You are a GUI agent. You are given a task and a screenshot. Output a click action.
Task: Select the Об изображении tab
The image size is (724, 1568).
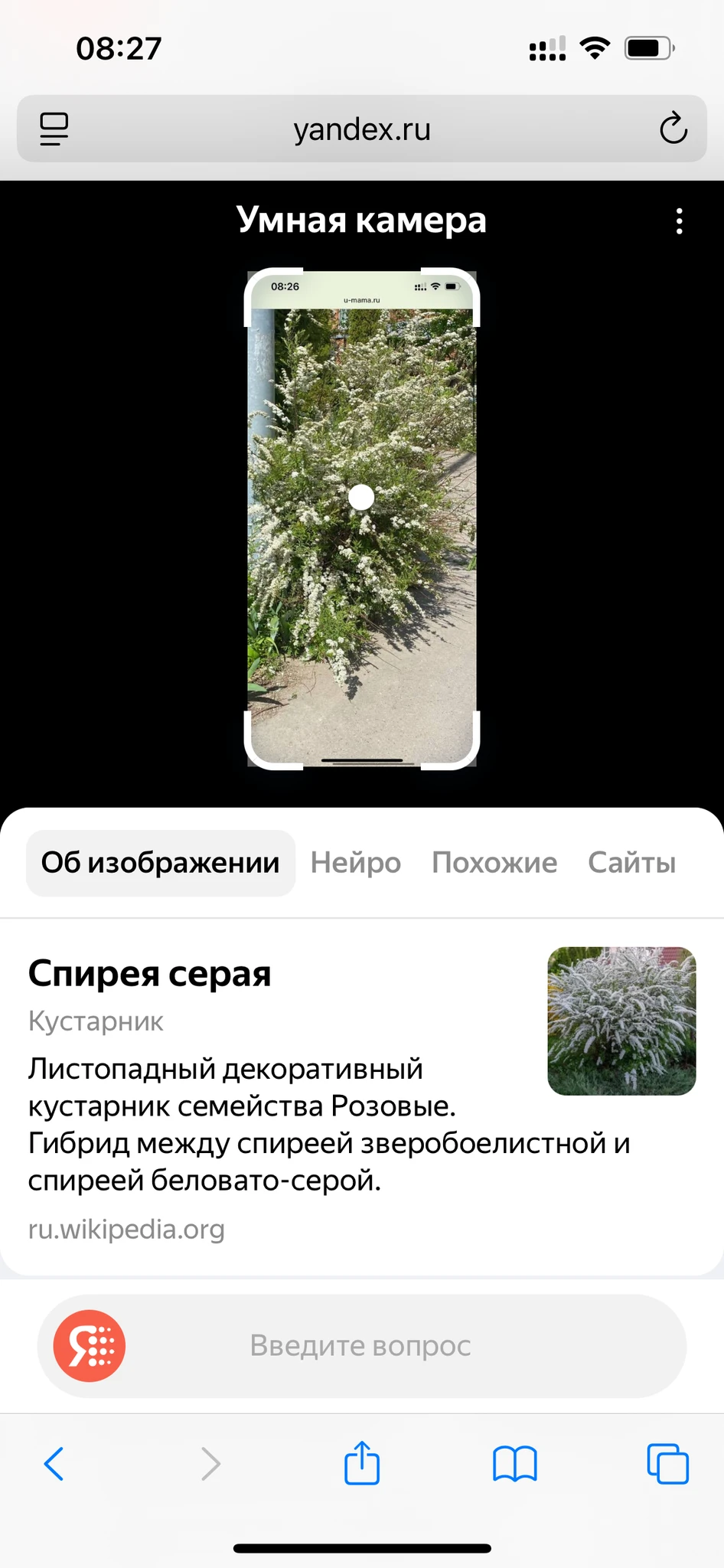coord(161,863)
